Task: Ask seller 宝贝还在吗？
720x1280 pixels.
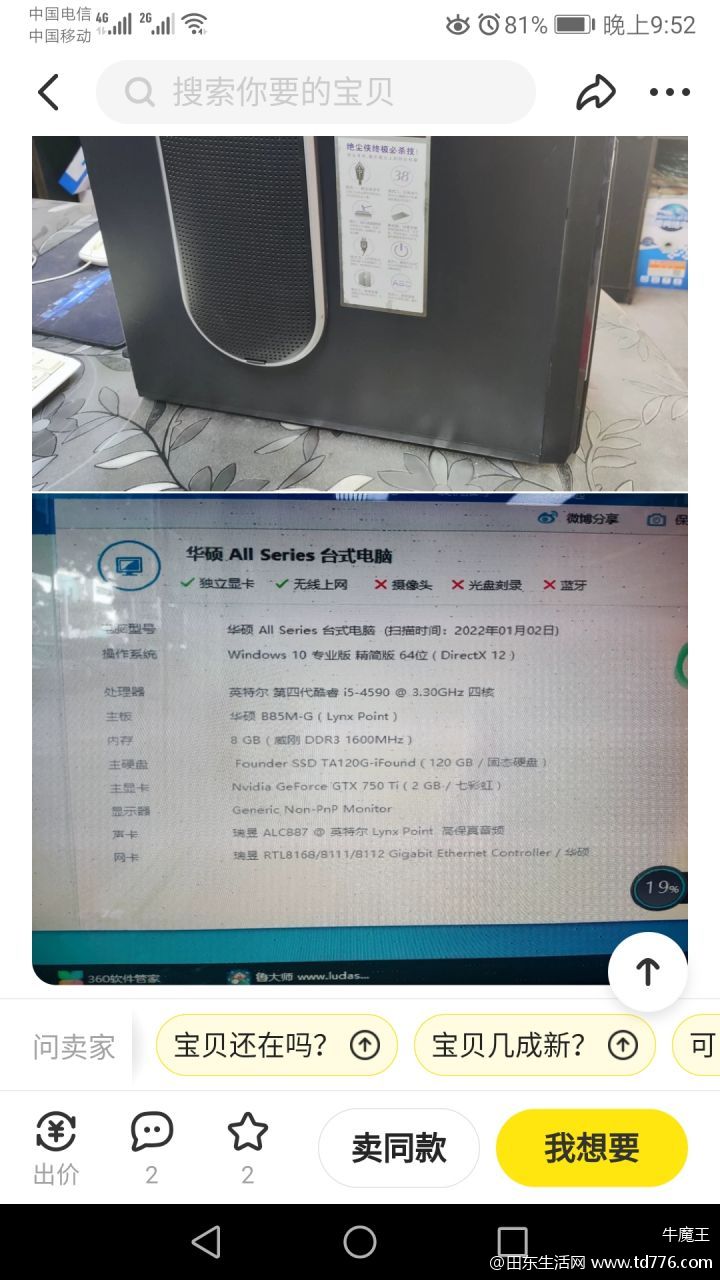Action: pos(277,1045)
